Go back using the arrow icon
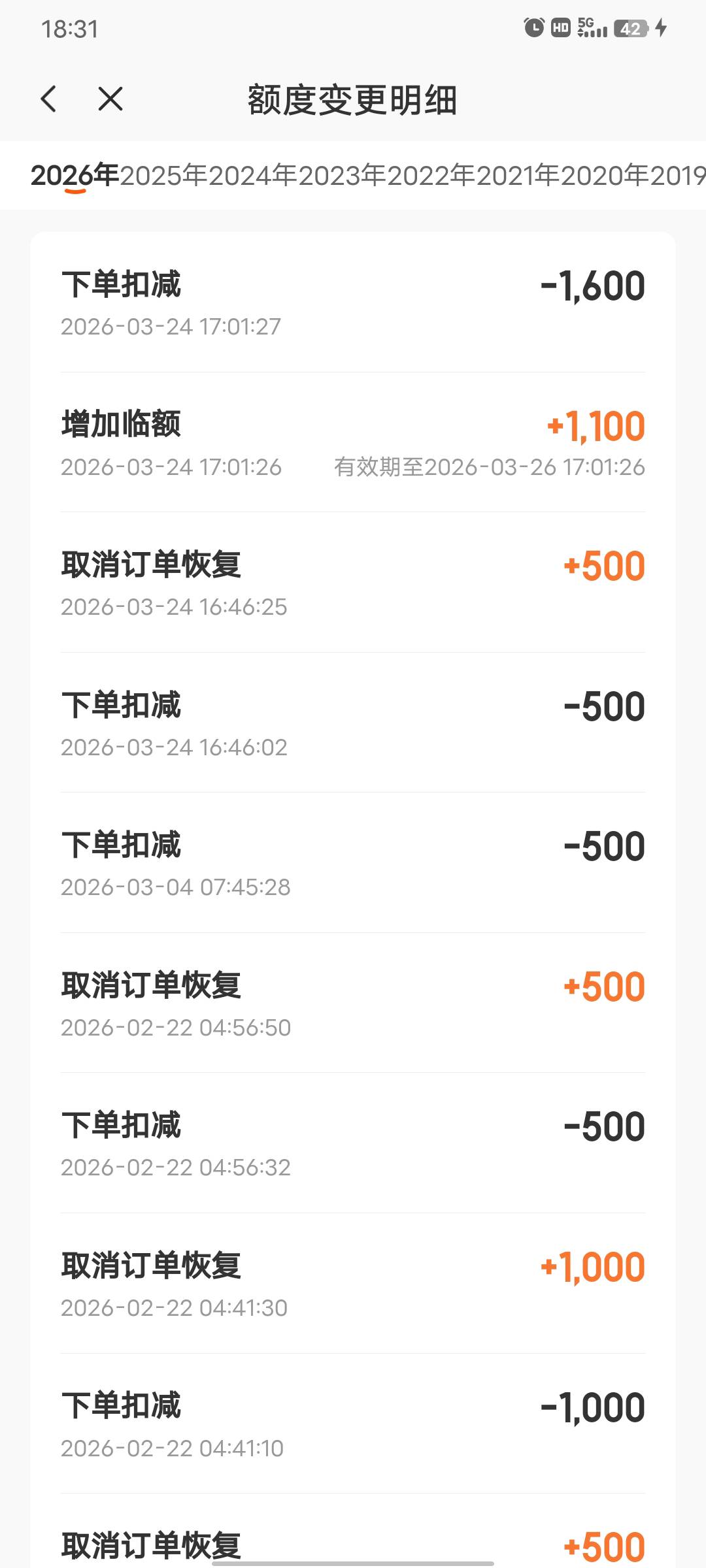The width and height of the screenshot is (706, 1568). point(48,99)
